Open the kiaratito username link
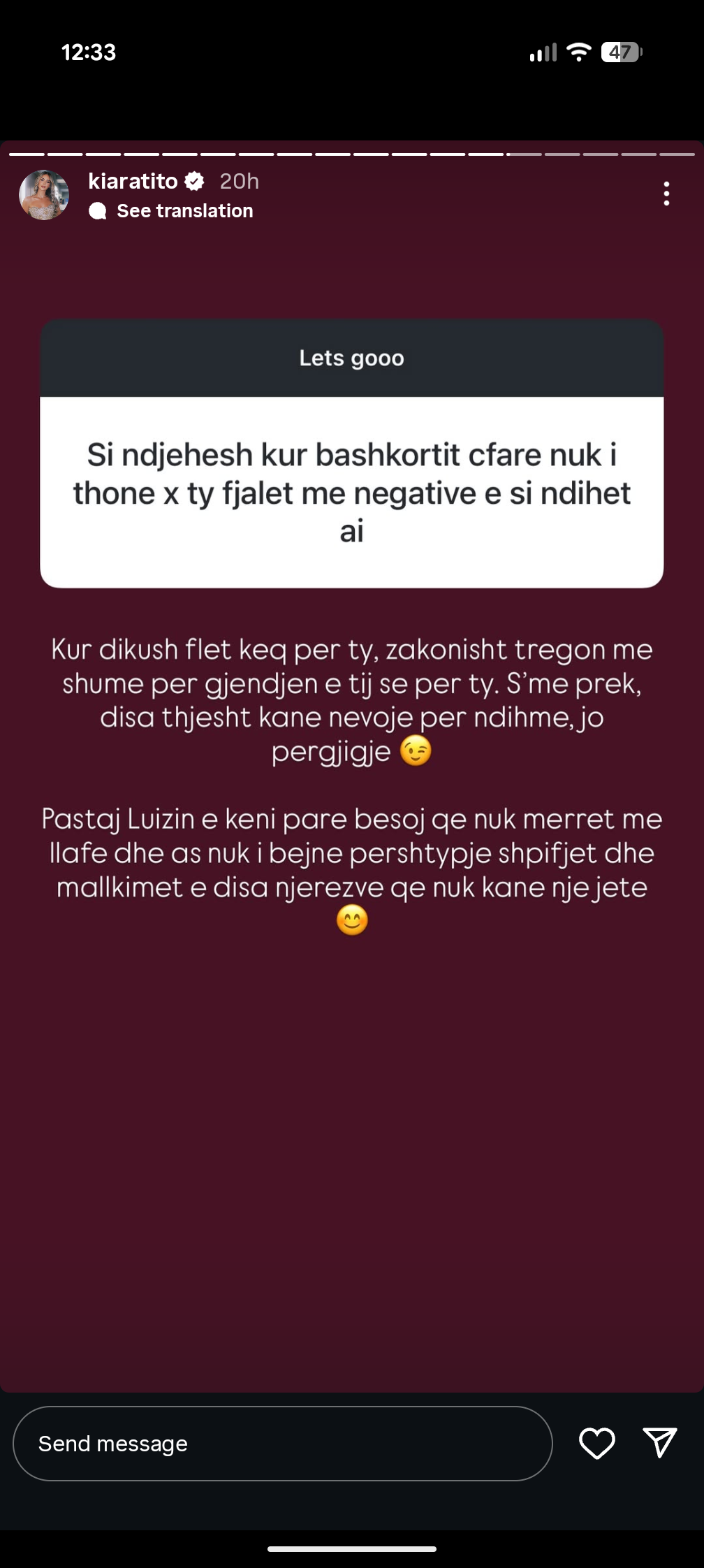This screenshot has width=704, height=1568. pyautogui.click(x=133, y=182)
